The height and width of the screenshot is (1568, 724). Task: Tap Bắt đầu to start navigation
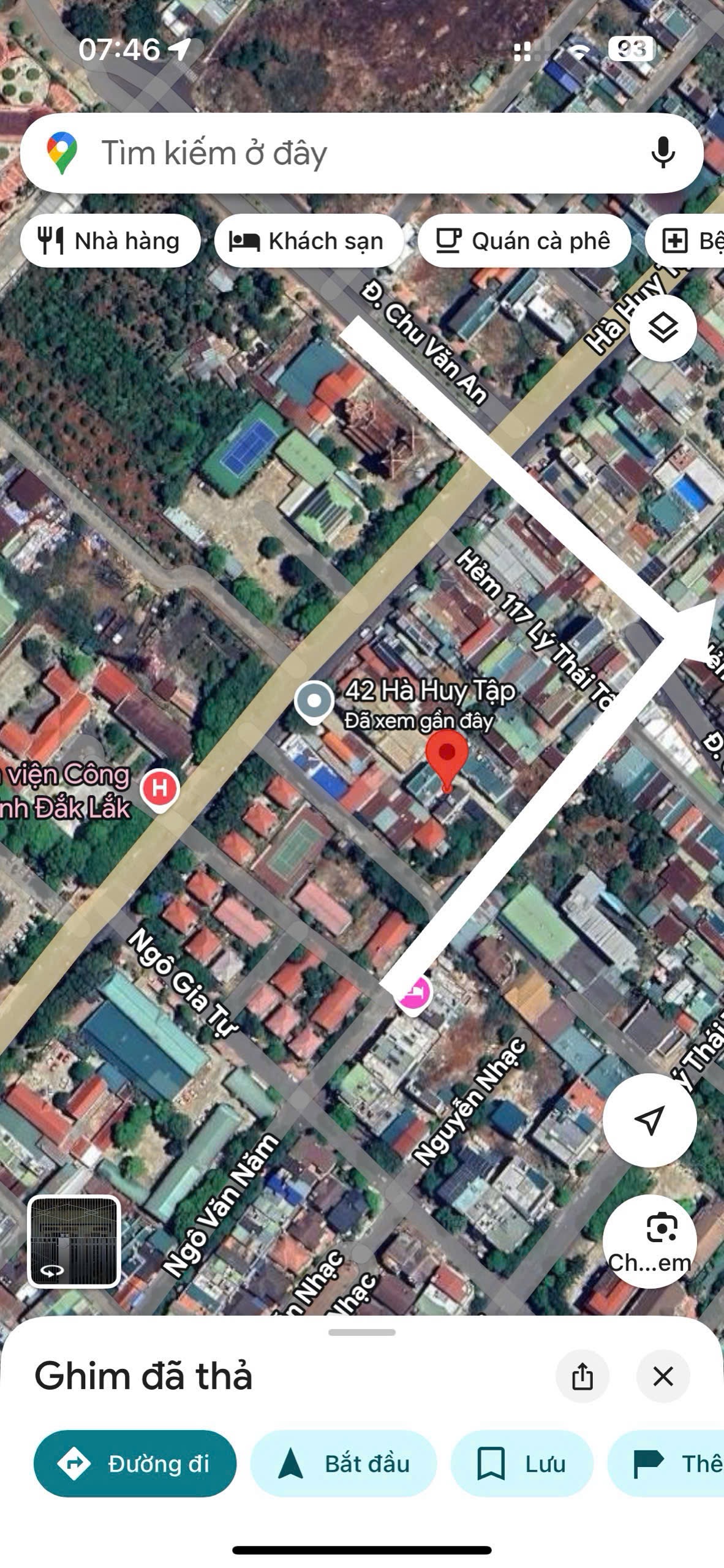[344, 1463]
